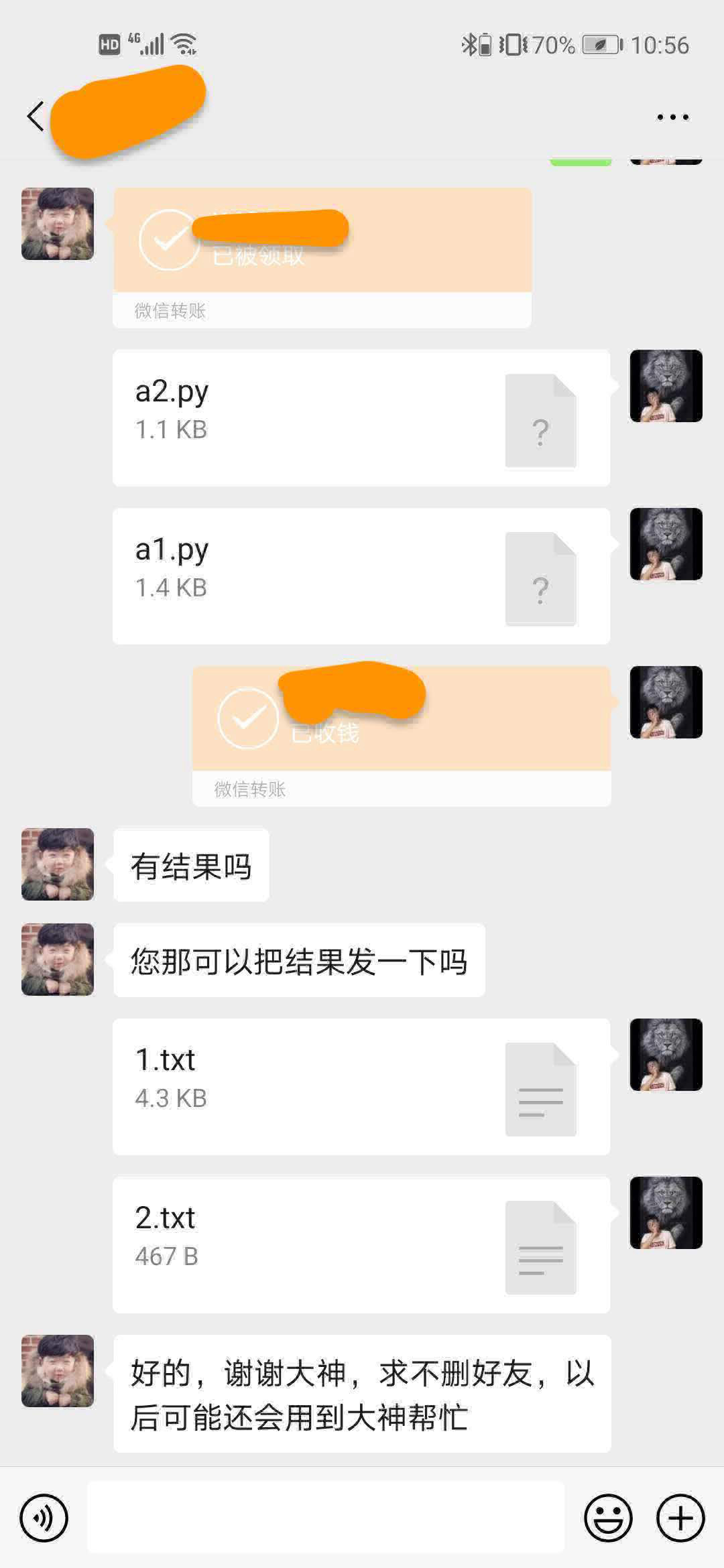
Task: Focus the message text field
Action: [326, 1518]
